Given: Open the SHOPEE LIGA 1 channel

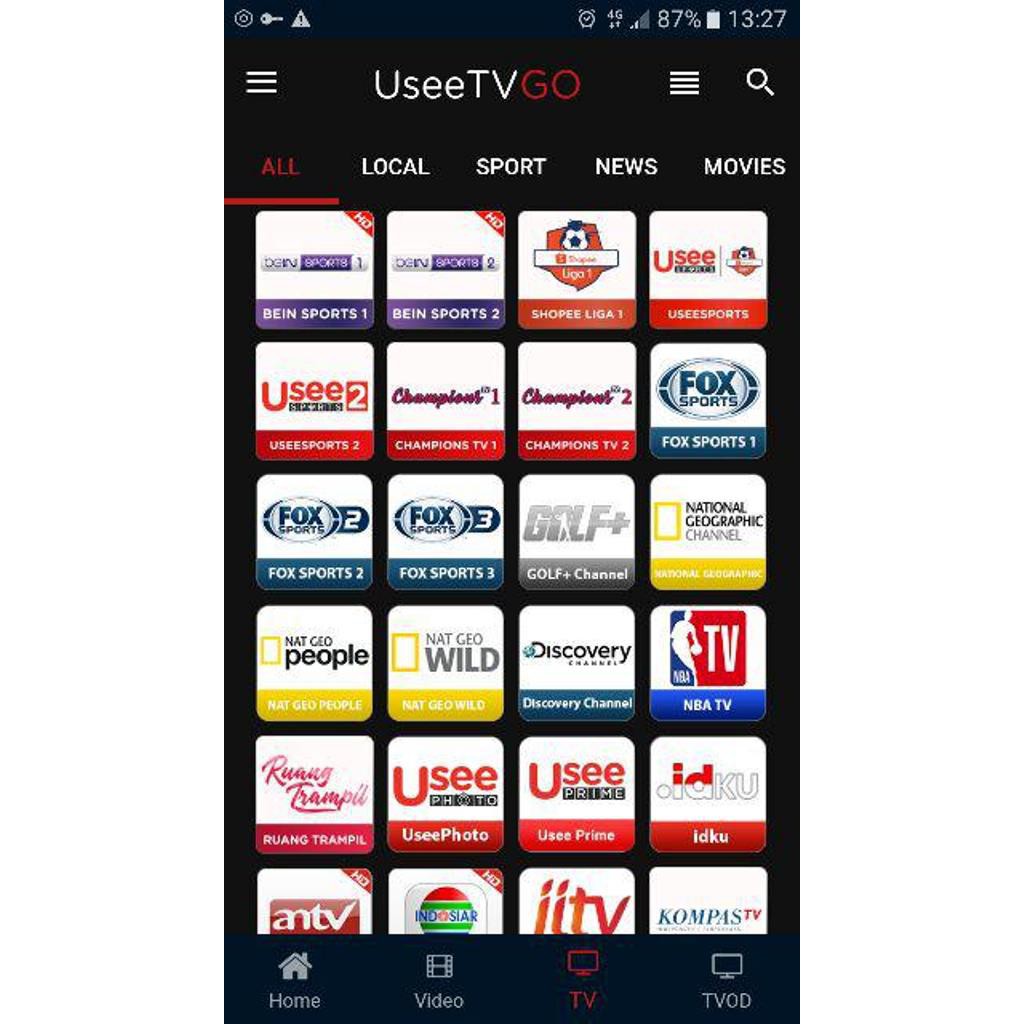Looking at the screenshot, I should 576,269.
